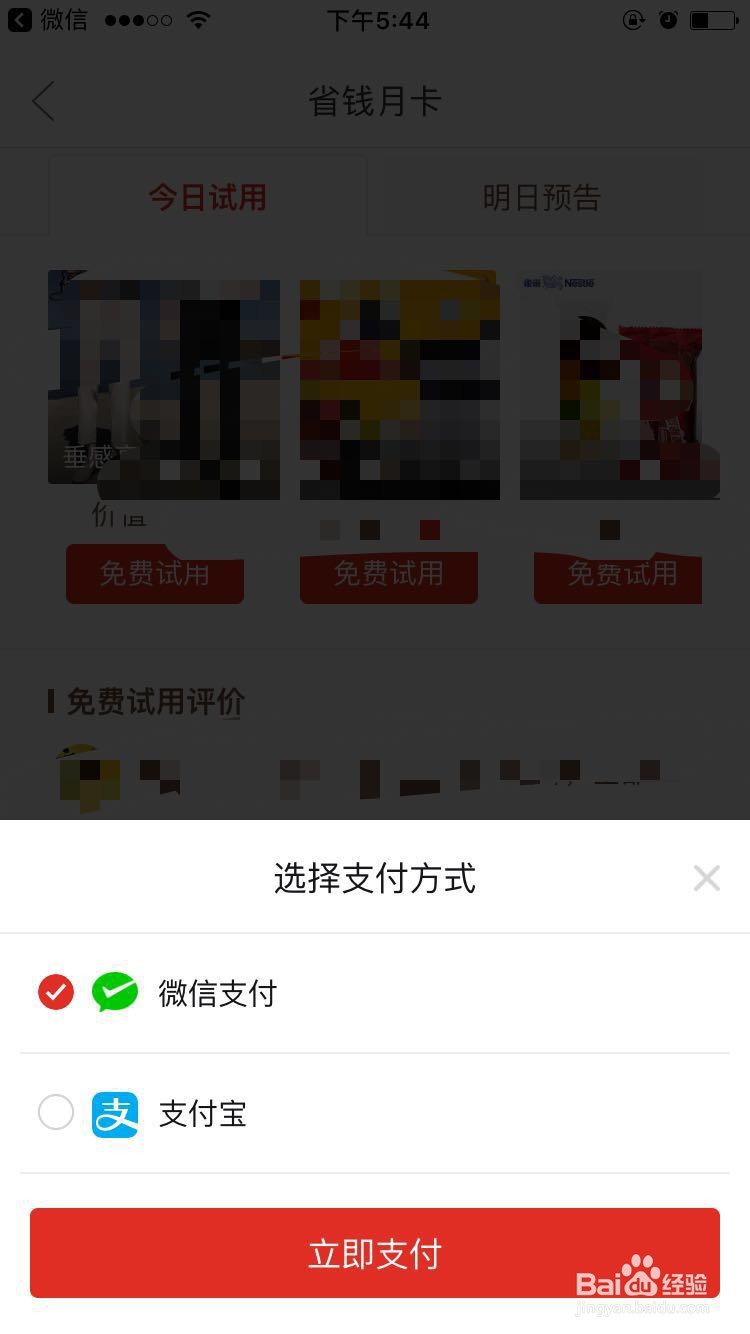The width and height of the screenshot is (750, 1334).
Task: Close the 选择支付方式 payment sheet
Action: pos(707,877)
